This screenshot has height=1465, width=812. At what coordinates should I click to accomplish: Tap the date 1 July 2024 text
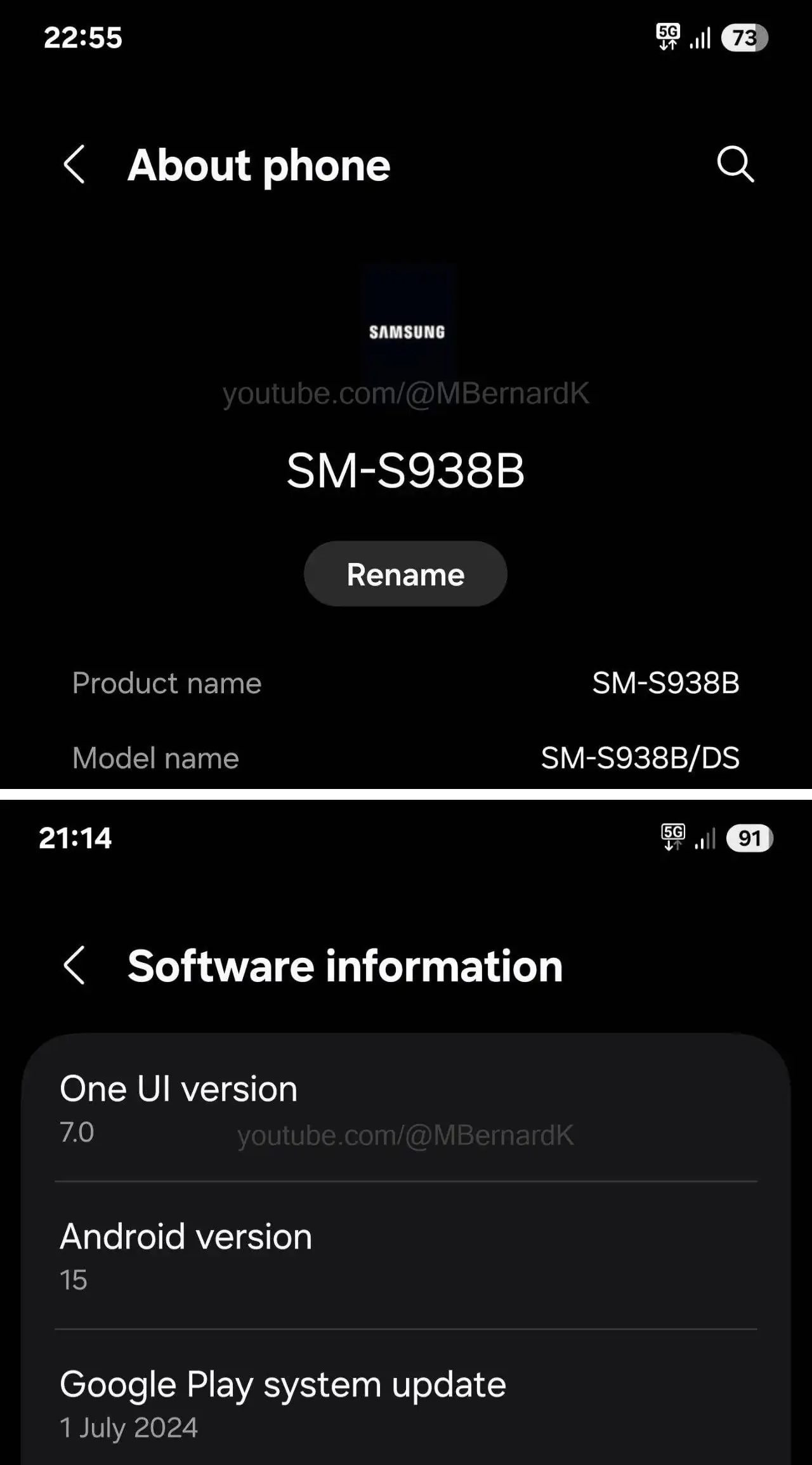129,1427
